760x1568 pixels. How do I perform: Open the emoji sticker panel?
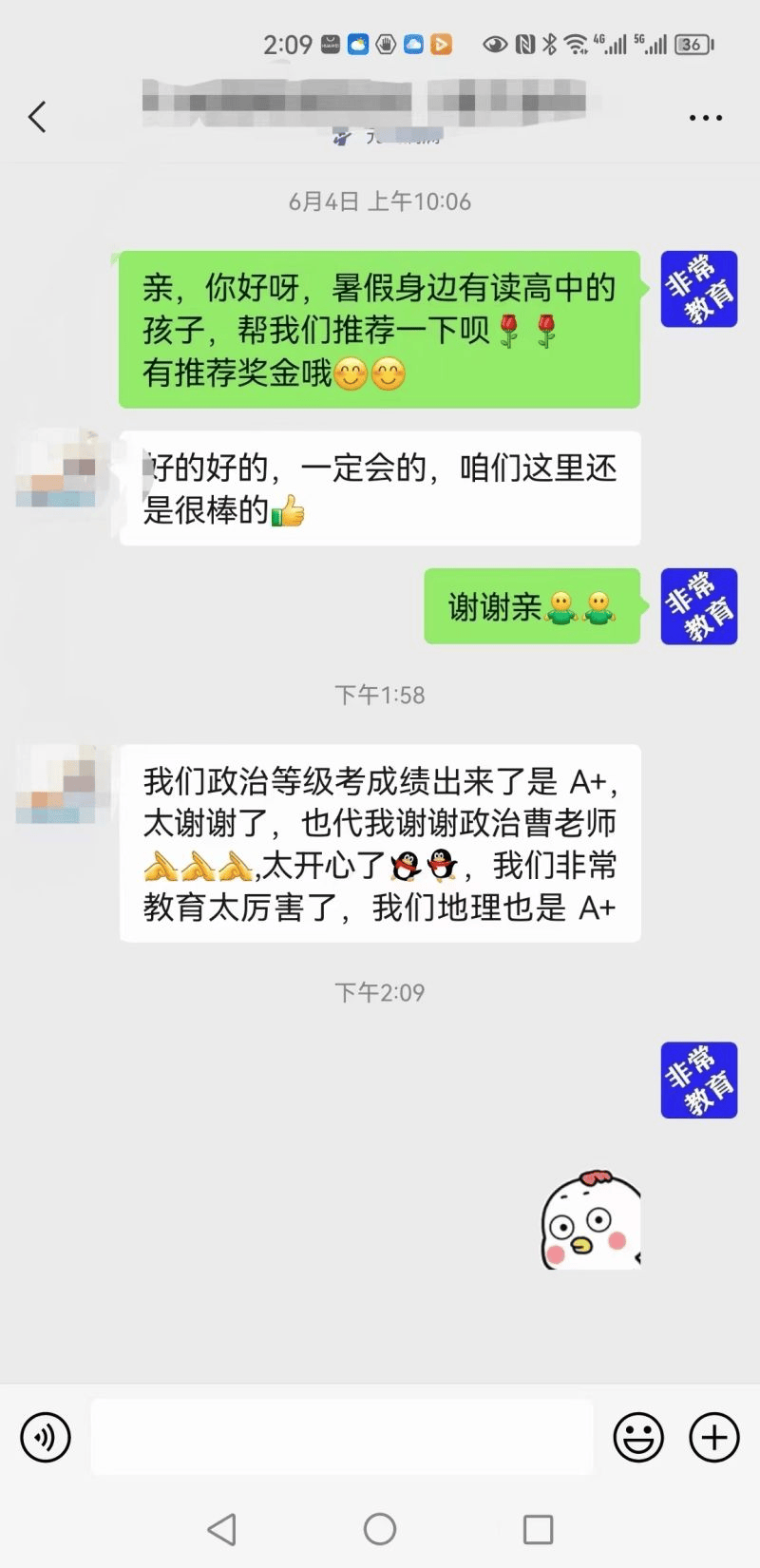click(638, 1436)
